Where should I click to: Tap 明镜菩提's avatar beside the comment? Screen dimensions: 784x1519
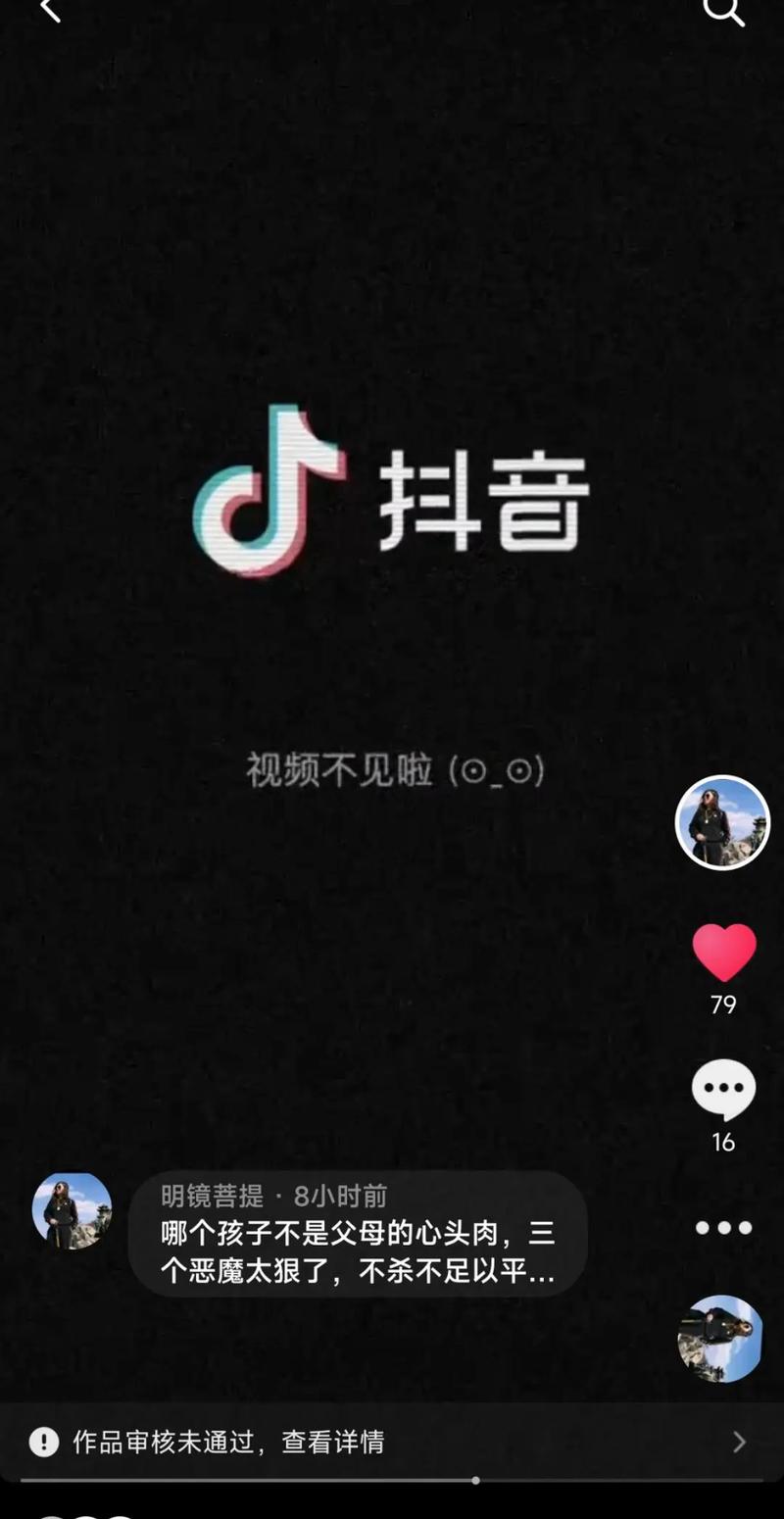[72, 1211]
